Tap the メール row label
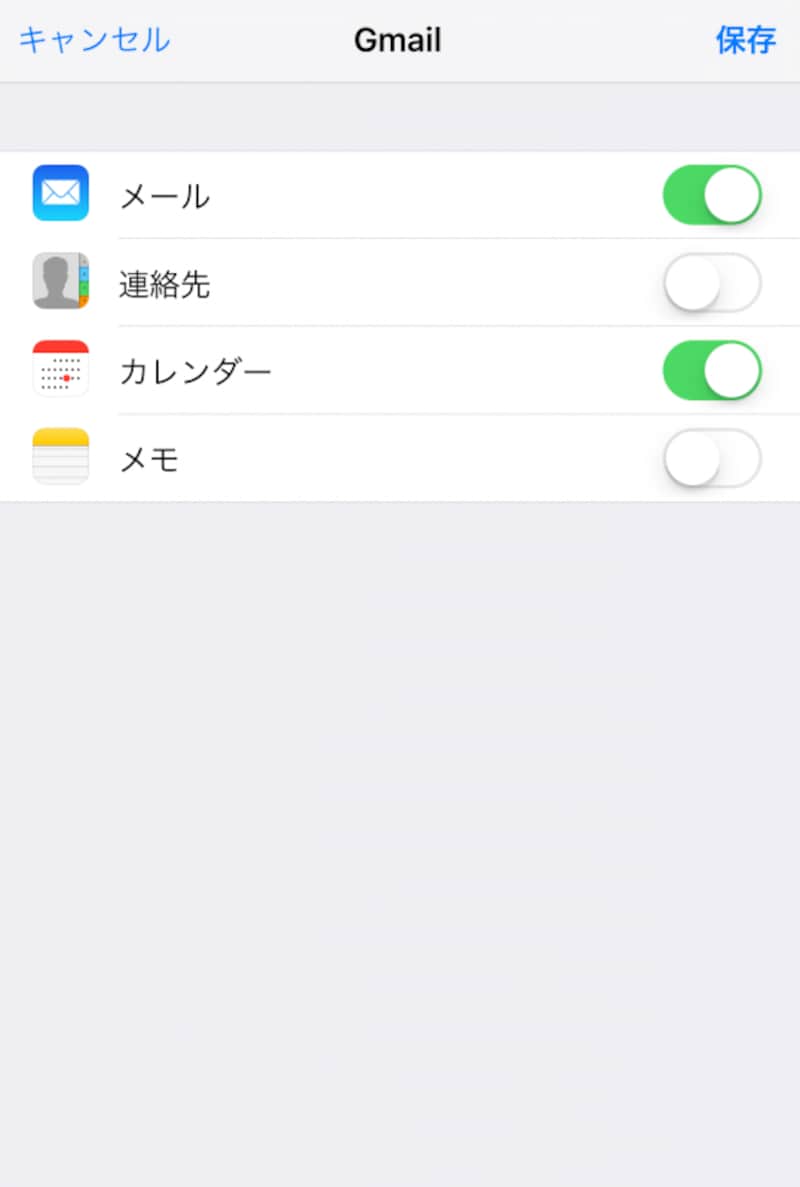The height and width of the screenshot is (1187, 800). click(x=163, y=196)
